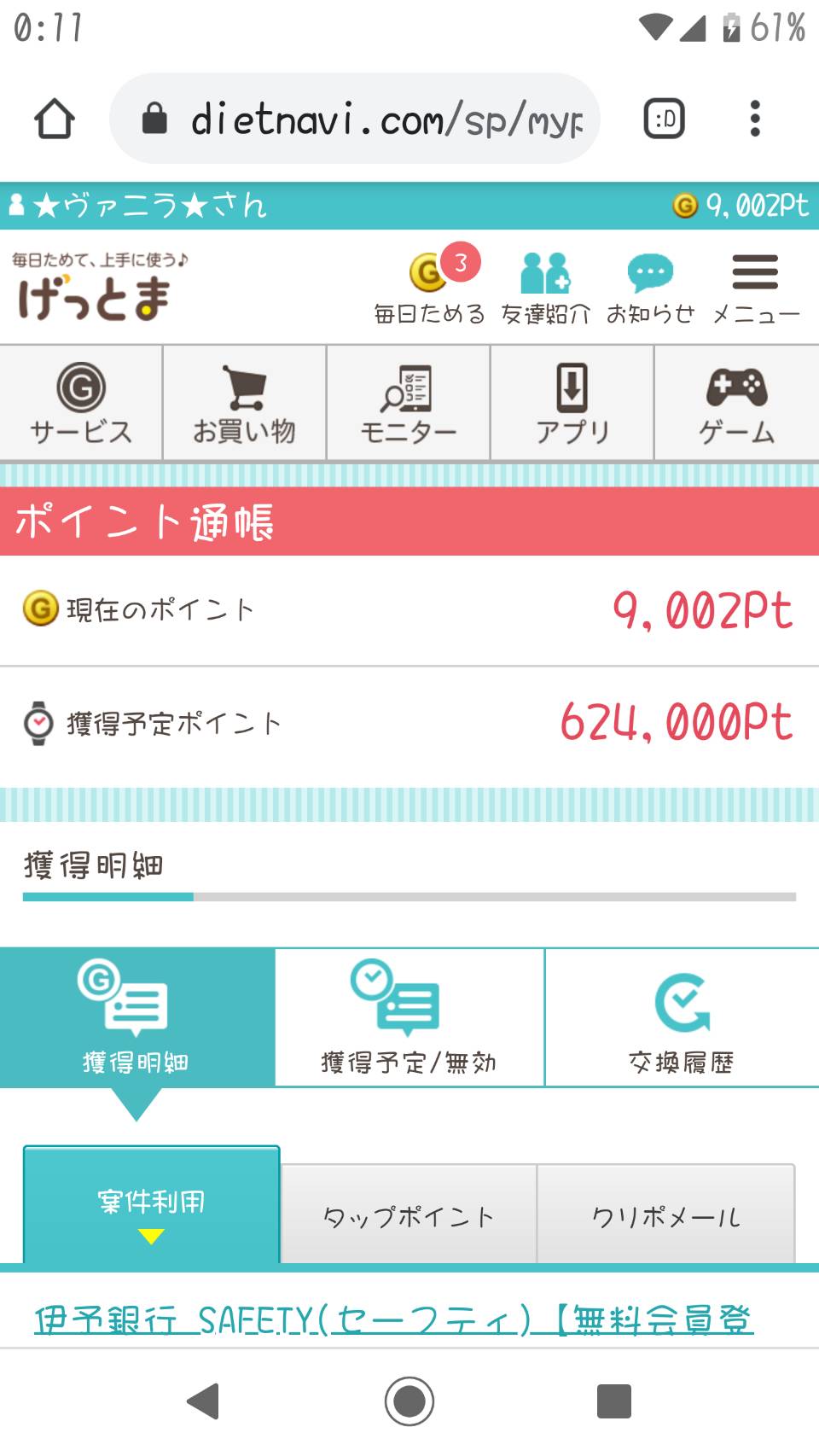Open the 伊予銀行 SAFETY link
This screenshot has height=1456, width=819.
(393, 1319)
